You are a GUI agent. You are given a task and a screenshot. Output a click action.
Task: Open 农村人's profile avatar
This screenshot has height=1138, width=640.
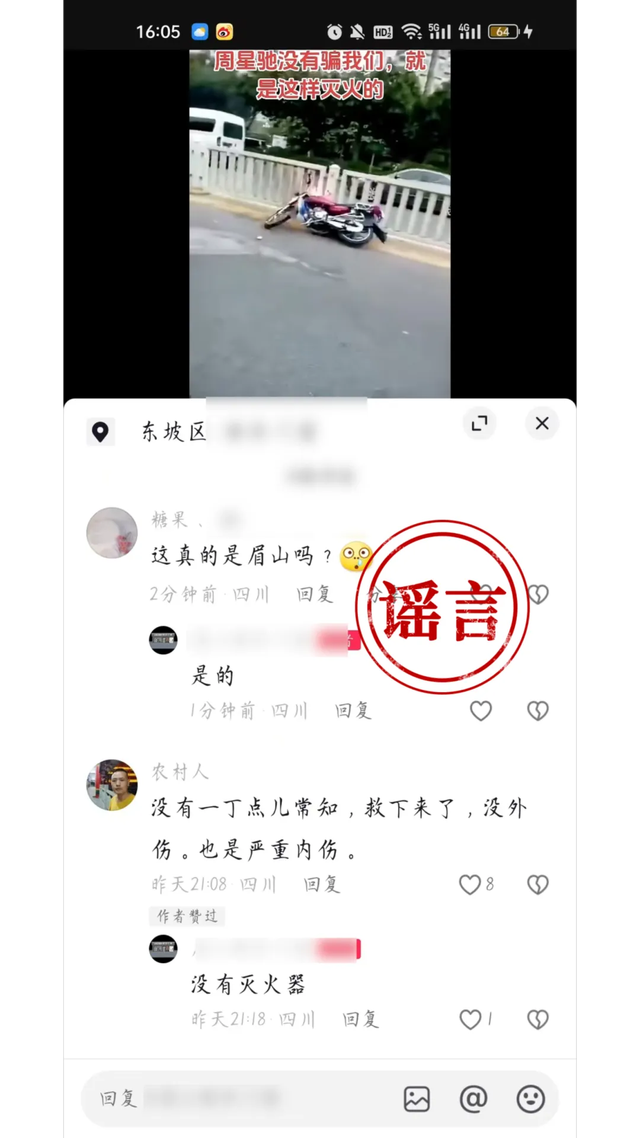[x=112, y=785]
